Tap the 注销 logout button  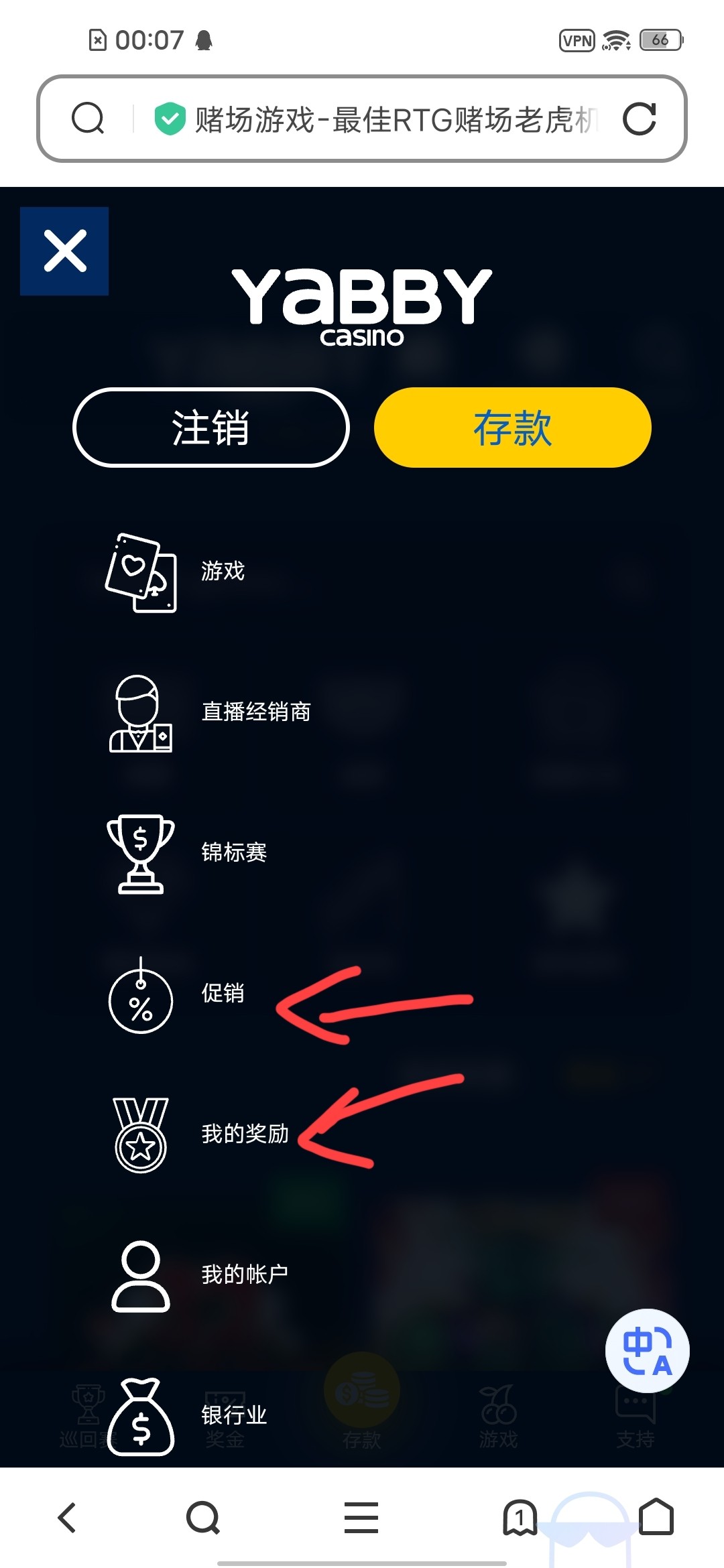(x=211, y=428)
